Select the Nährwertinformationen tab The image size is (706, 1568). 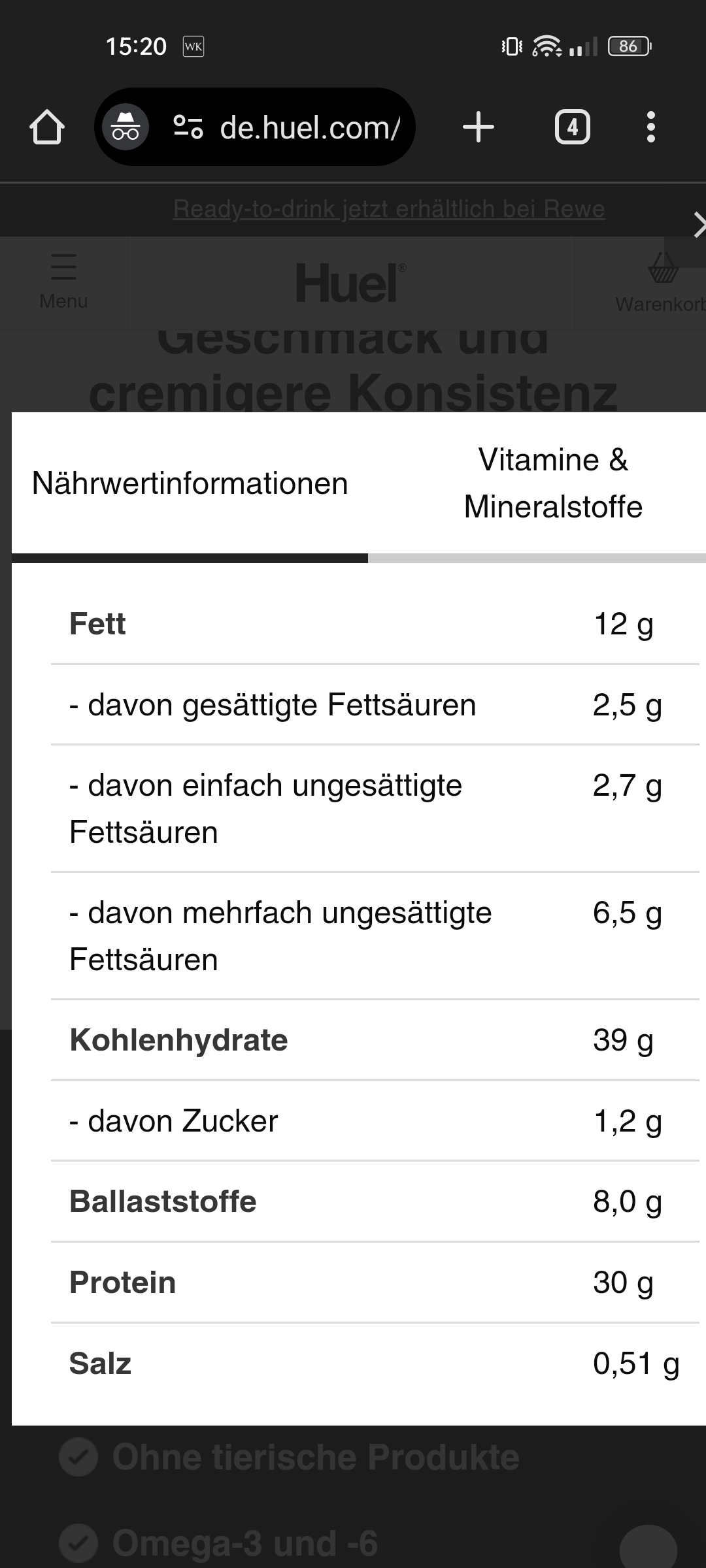point(190,483)
